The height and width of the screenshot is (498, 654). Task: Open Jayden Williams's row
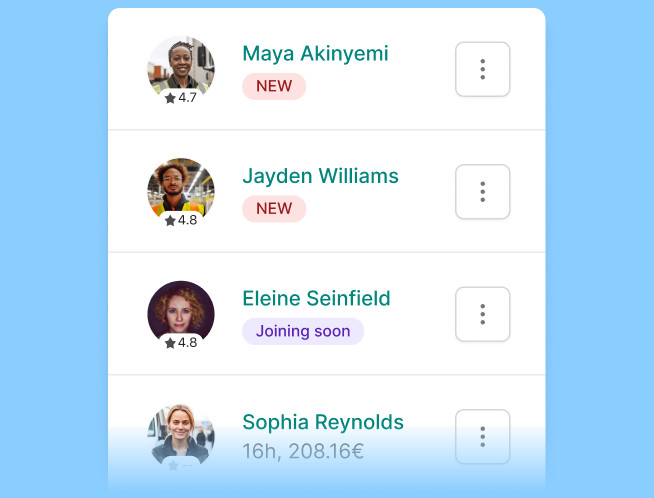pos(320,177)
